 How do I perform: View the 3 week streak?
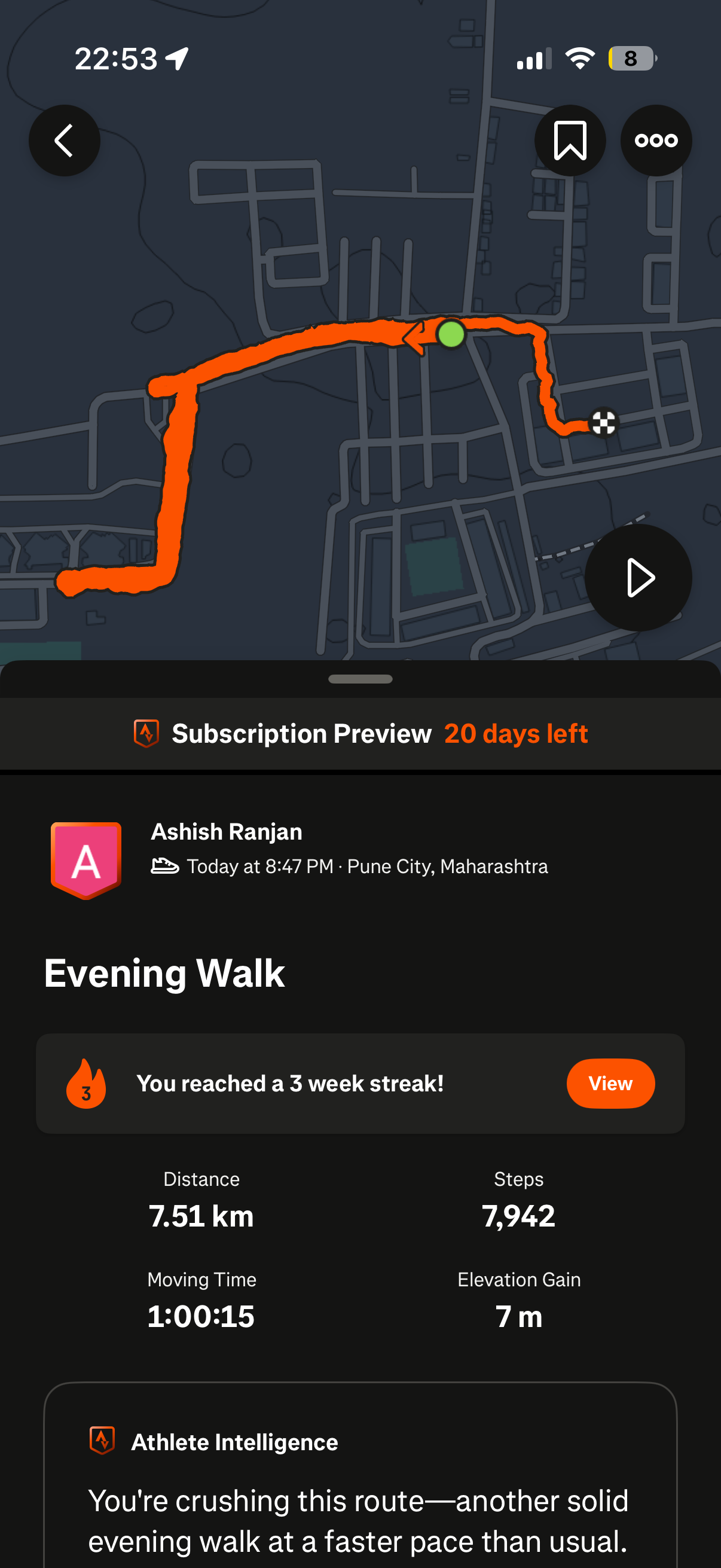point(610,1083)
